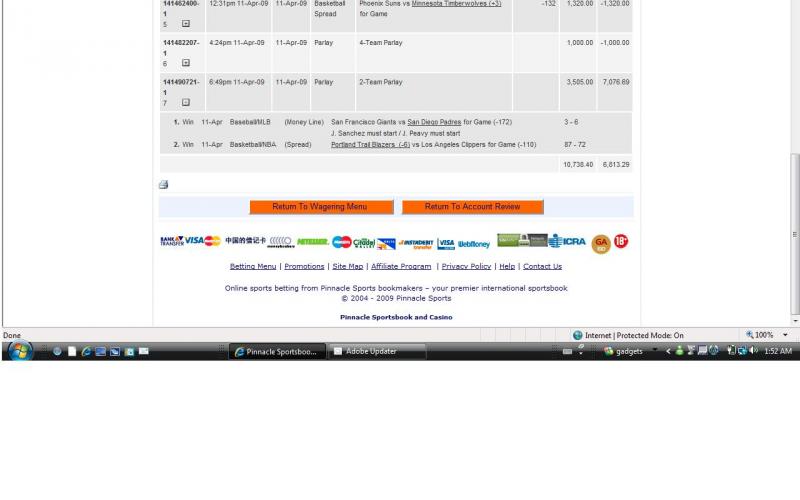Image resolution: width=800 pixels, height=500 pixels.
Task: Toggle details of the 2-Team Parlay wager
Action: tap(186, 102)
